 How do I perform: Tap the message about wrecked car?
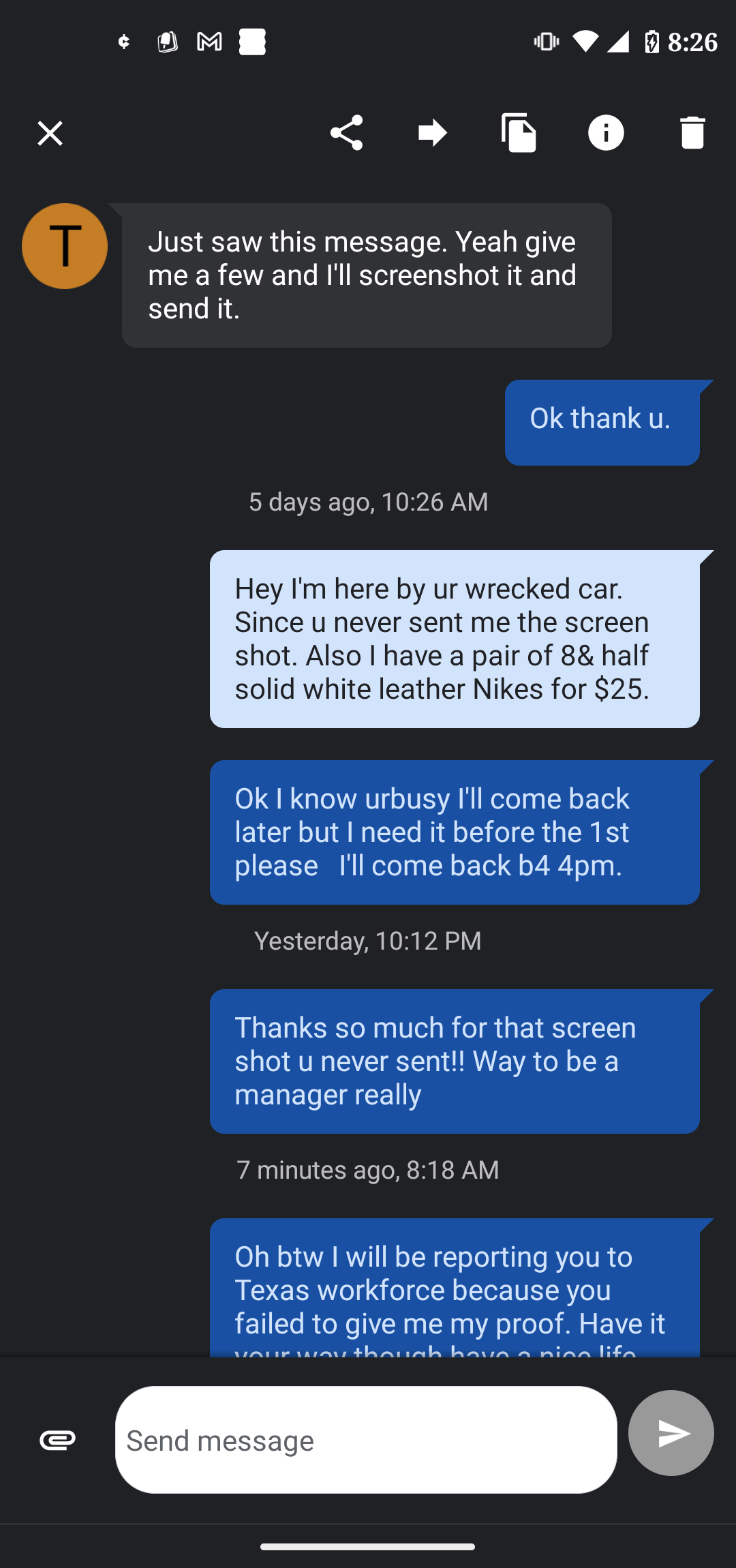pyautogui.click(x=455, y=637)
